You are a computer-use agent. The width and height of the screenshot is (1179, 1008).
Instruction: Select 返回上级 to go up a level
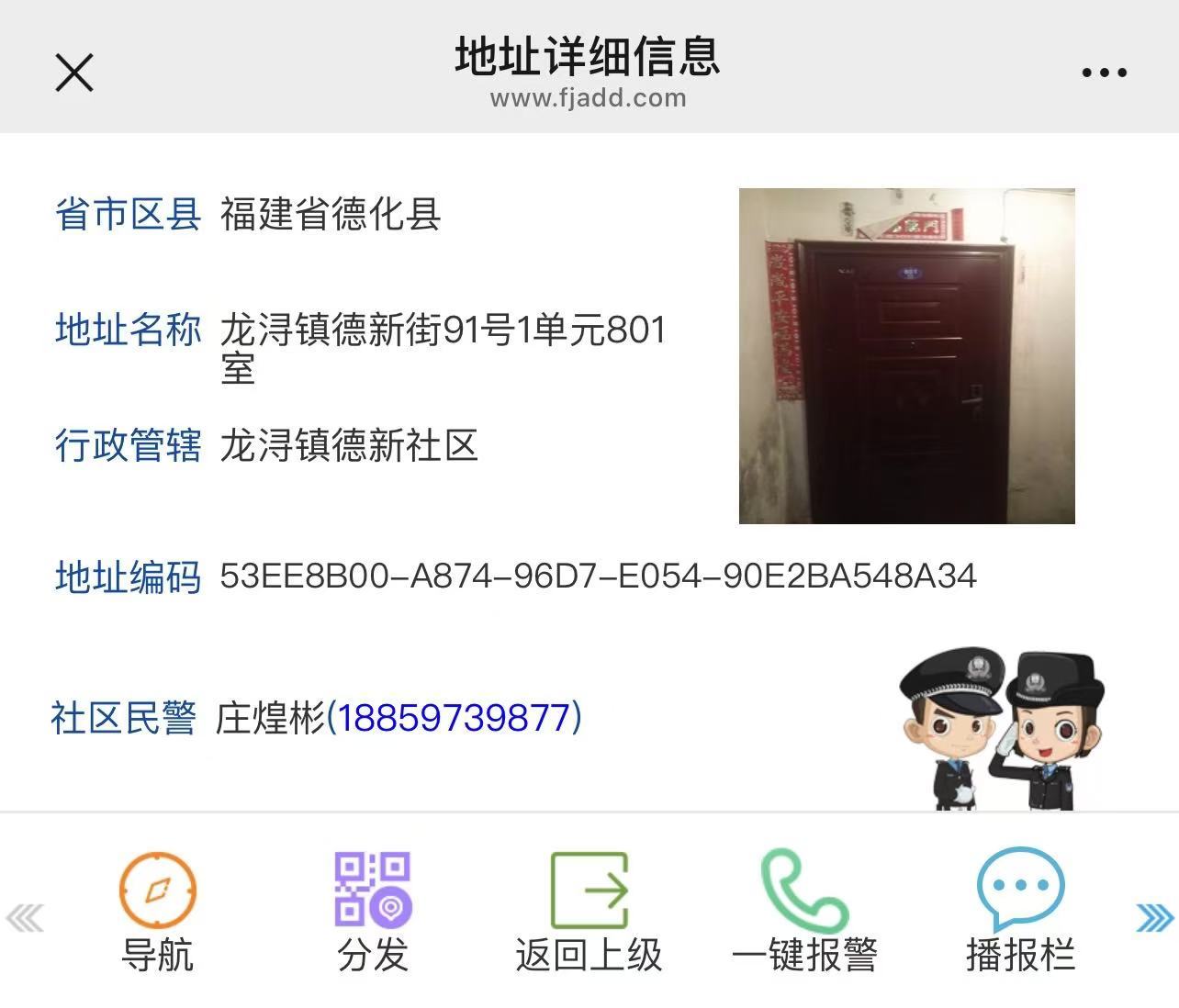[589, 912]
